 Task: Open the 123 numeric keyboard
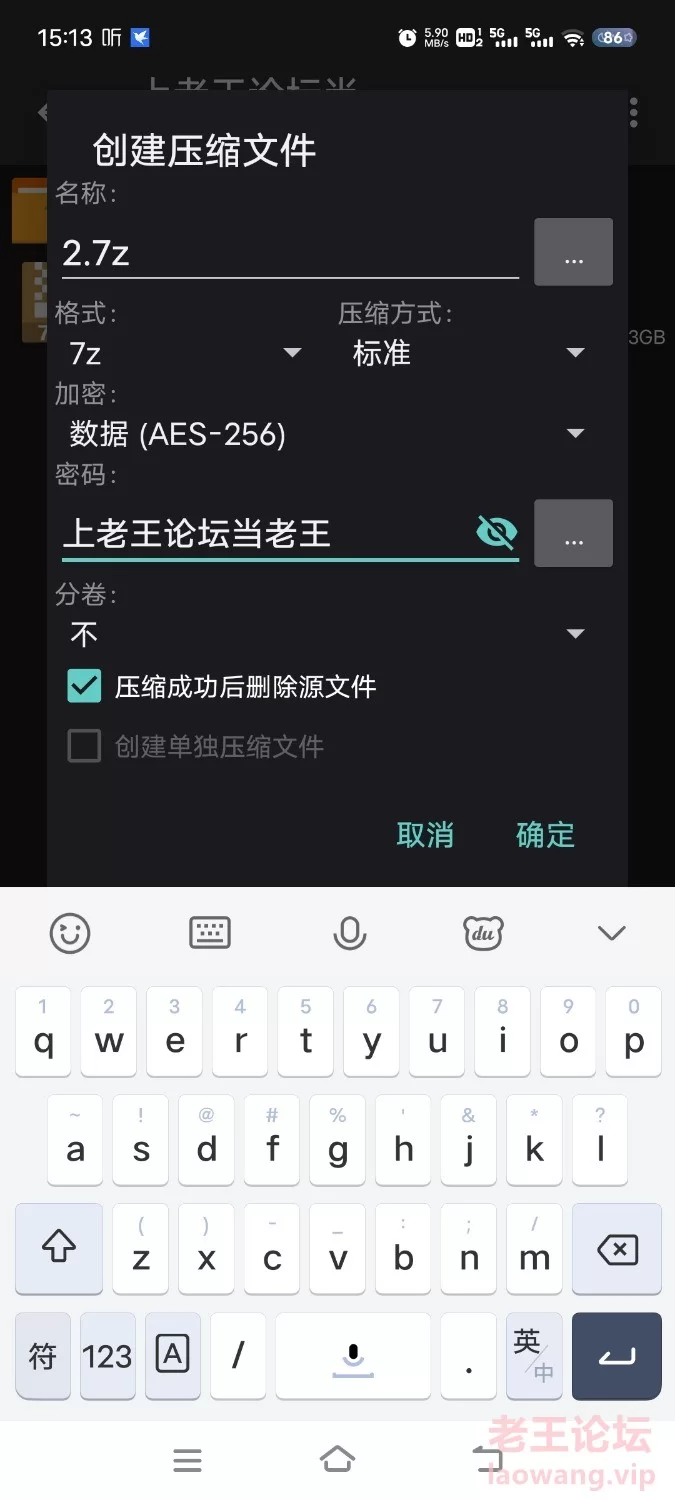click(107, 1356)
